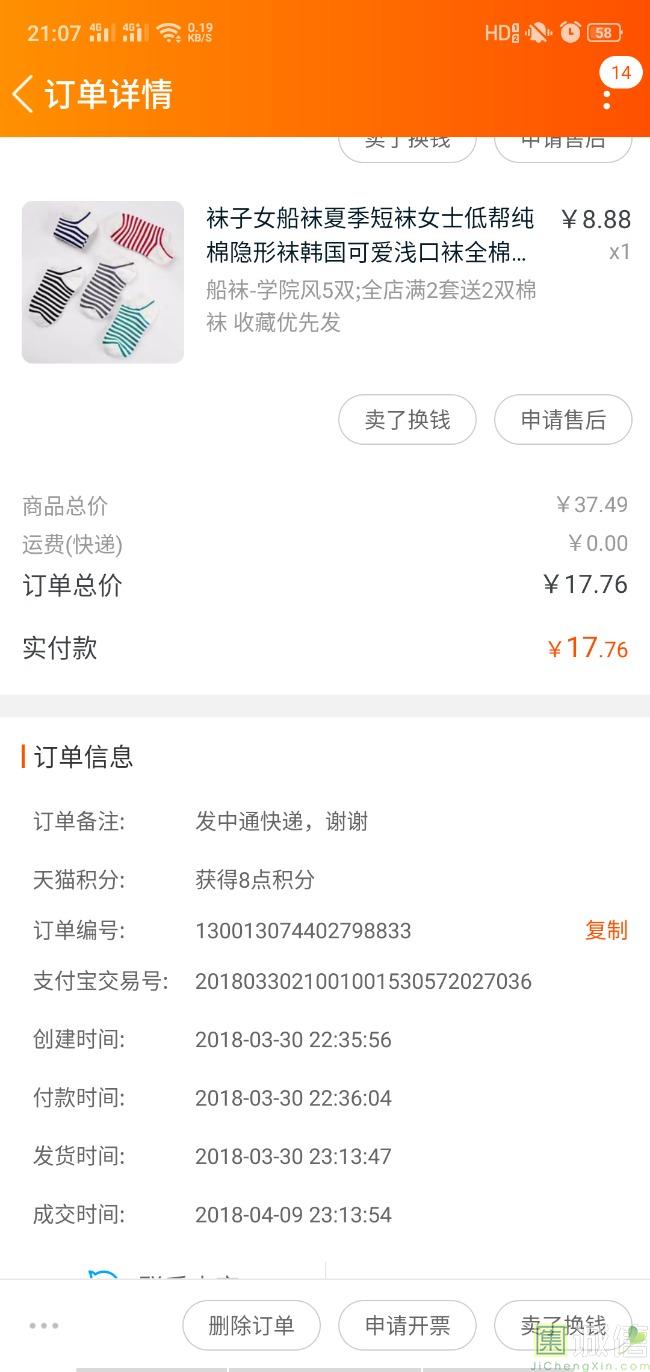
Task: Copy the order number with 复制
Action: click(x=606, y=930)
